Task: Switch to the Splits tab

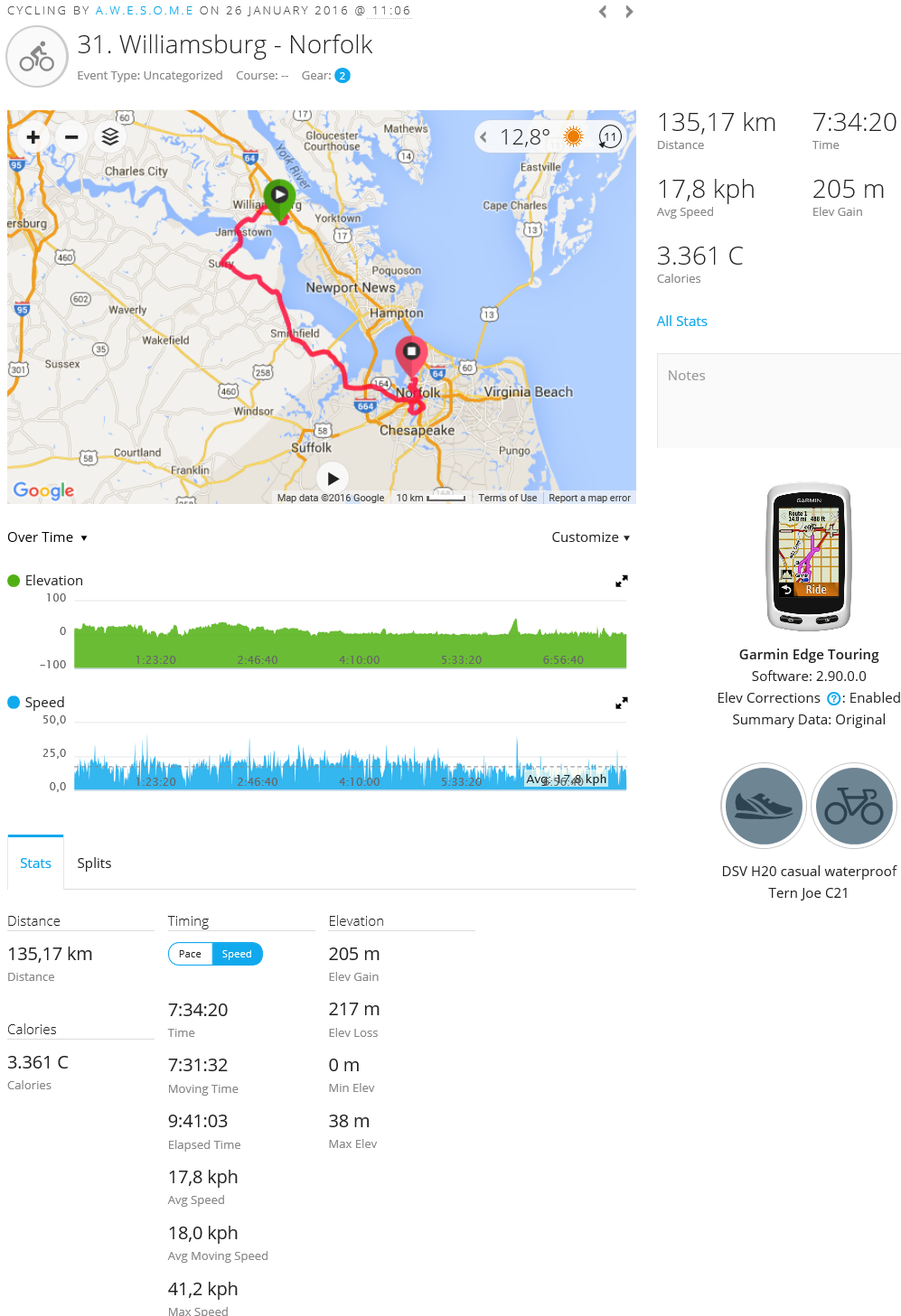Action: coord(94,863)
